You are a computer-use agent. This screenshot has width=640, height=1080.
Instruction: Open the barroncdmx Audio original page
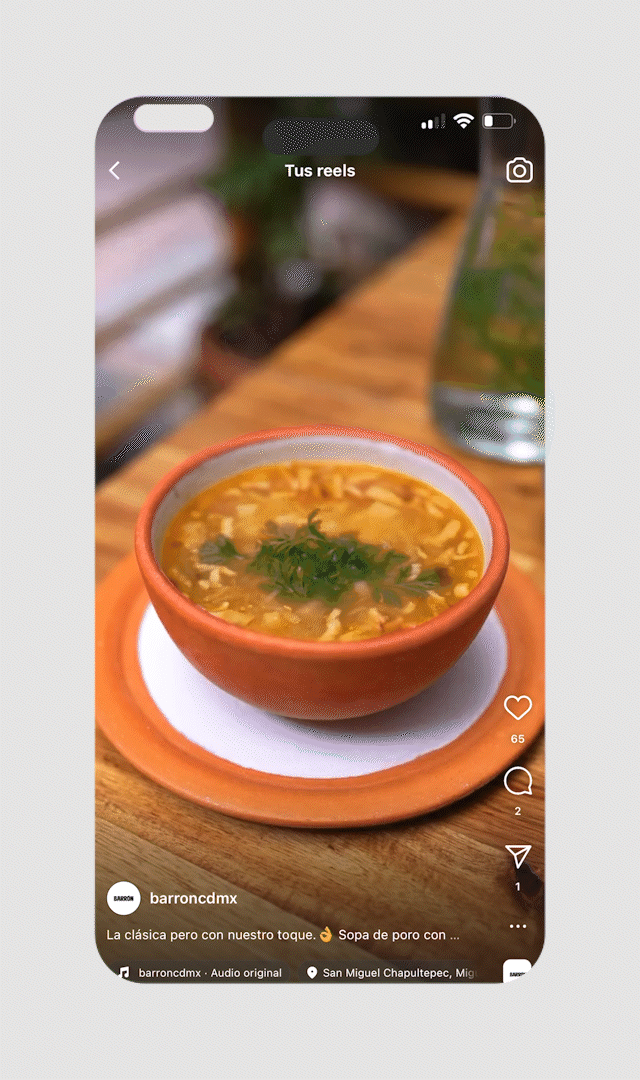click(x=210, y=973)
